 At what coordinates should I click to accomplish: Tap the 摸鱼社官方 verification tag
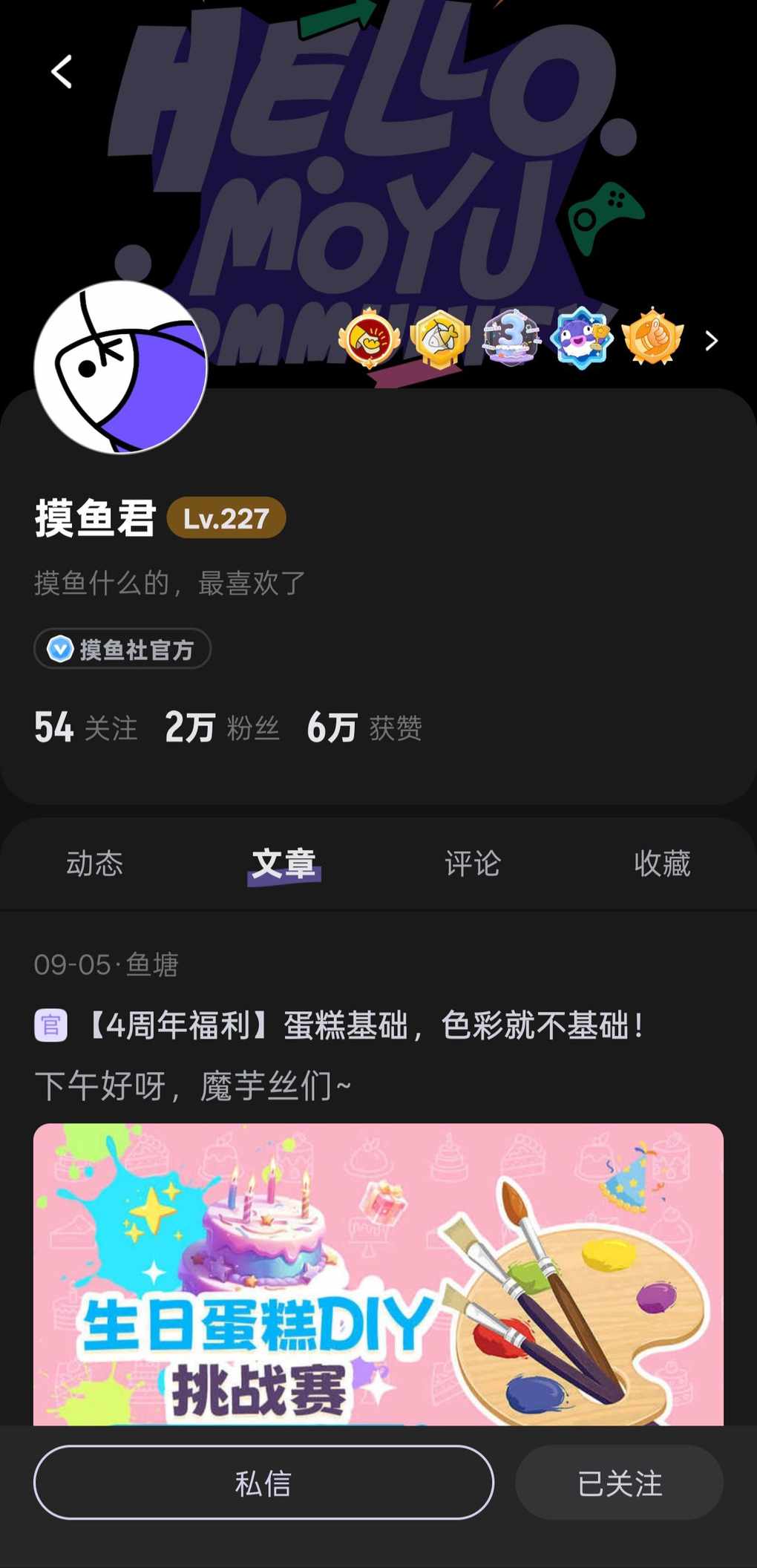122,650
